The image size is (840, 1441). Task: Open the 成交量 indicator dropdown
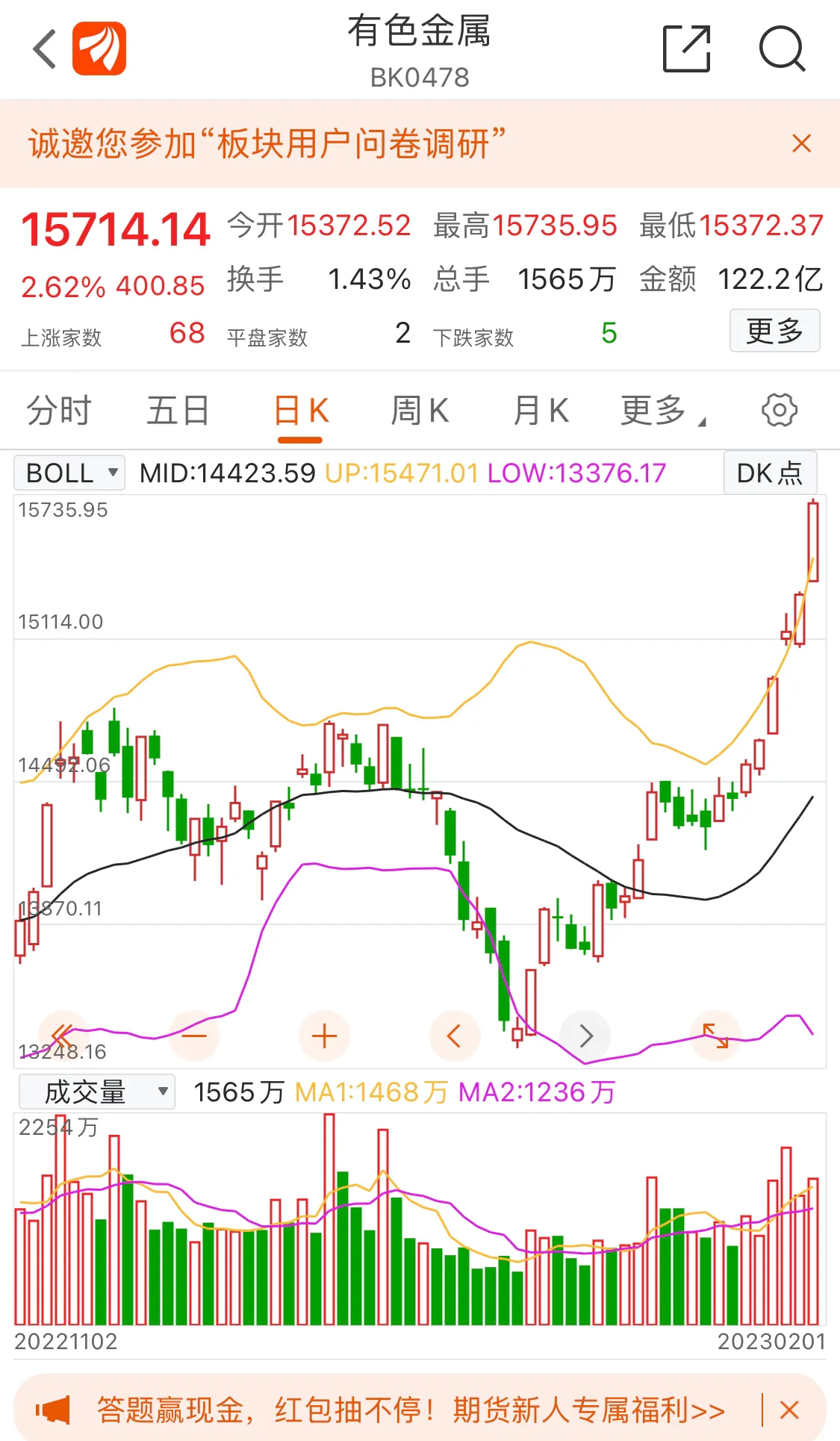pyautogui.click(x=97, y=1092)
